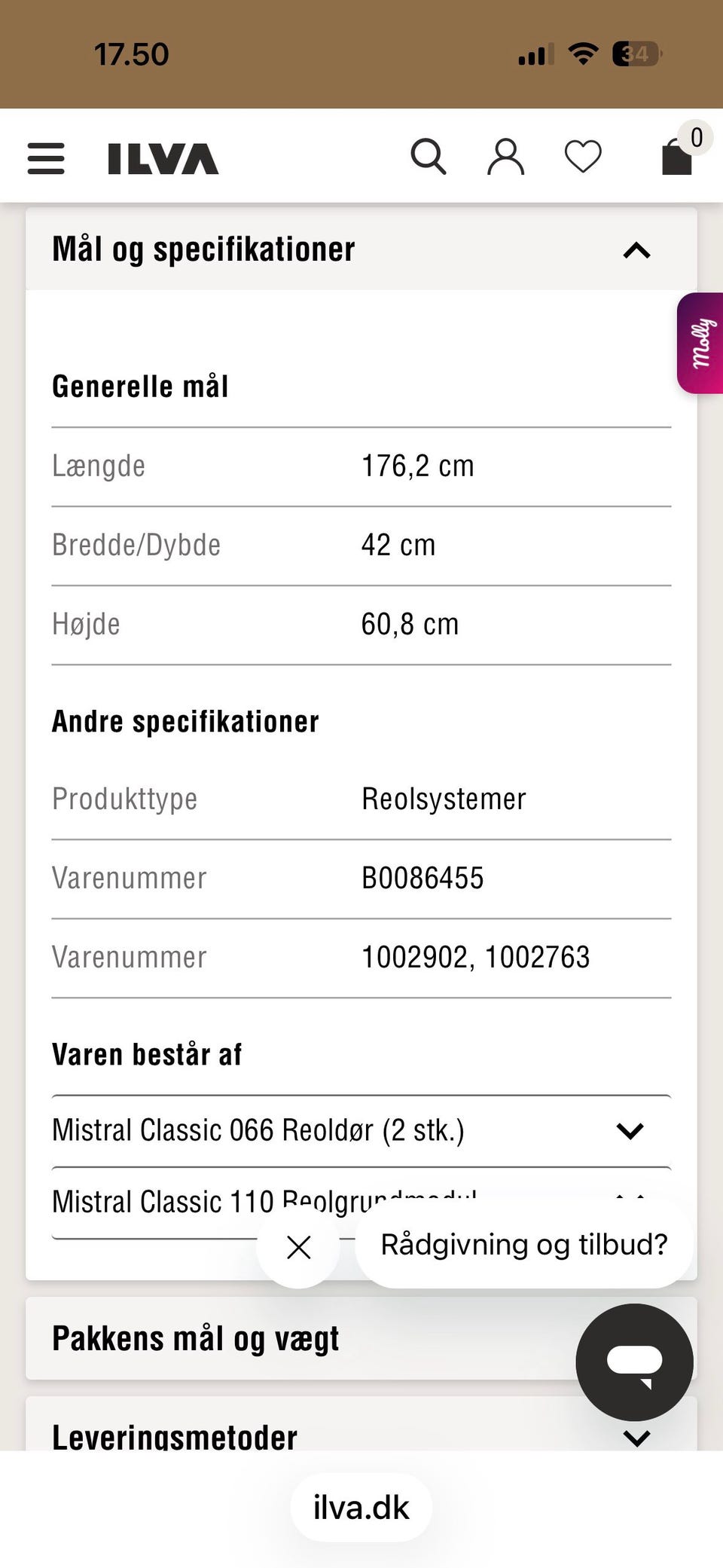Dismiss the Rådgivning popup with the X
Viewport: 723px width, 1568px height.
[297, 1247]
